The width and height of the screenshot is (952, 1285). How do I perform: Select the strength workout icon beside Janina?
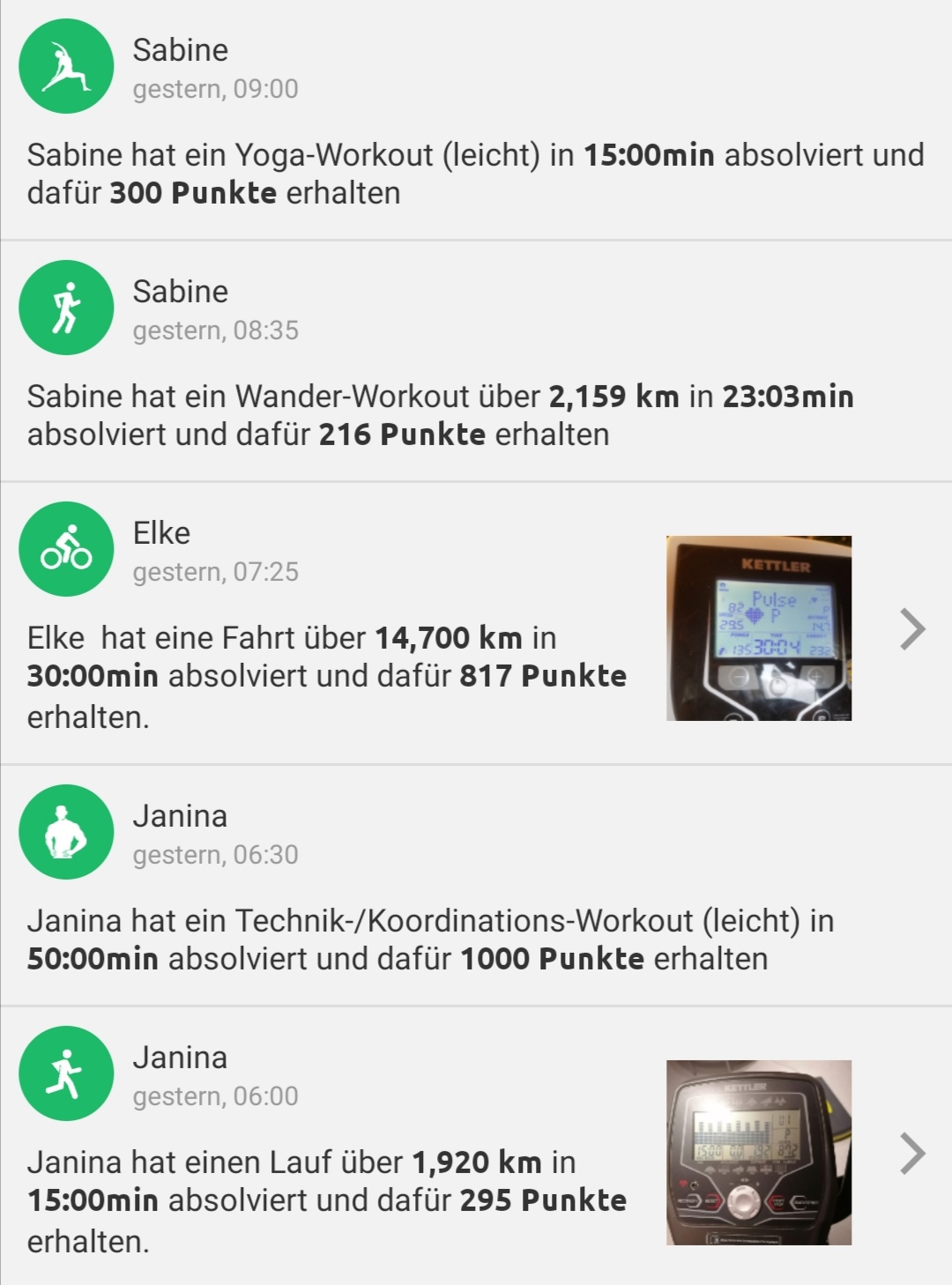[64, 831]
